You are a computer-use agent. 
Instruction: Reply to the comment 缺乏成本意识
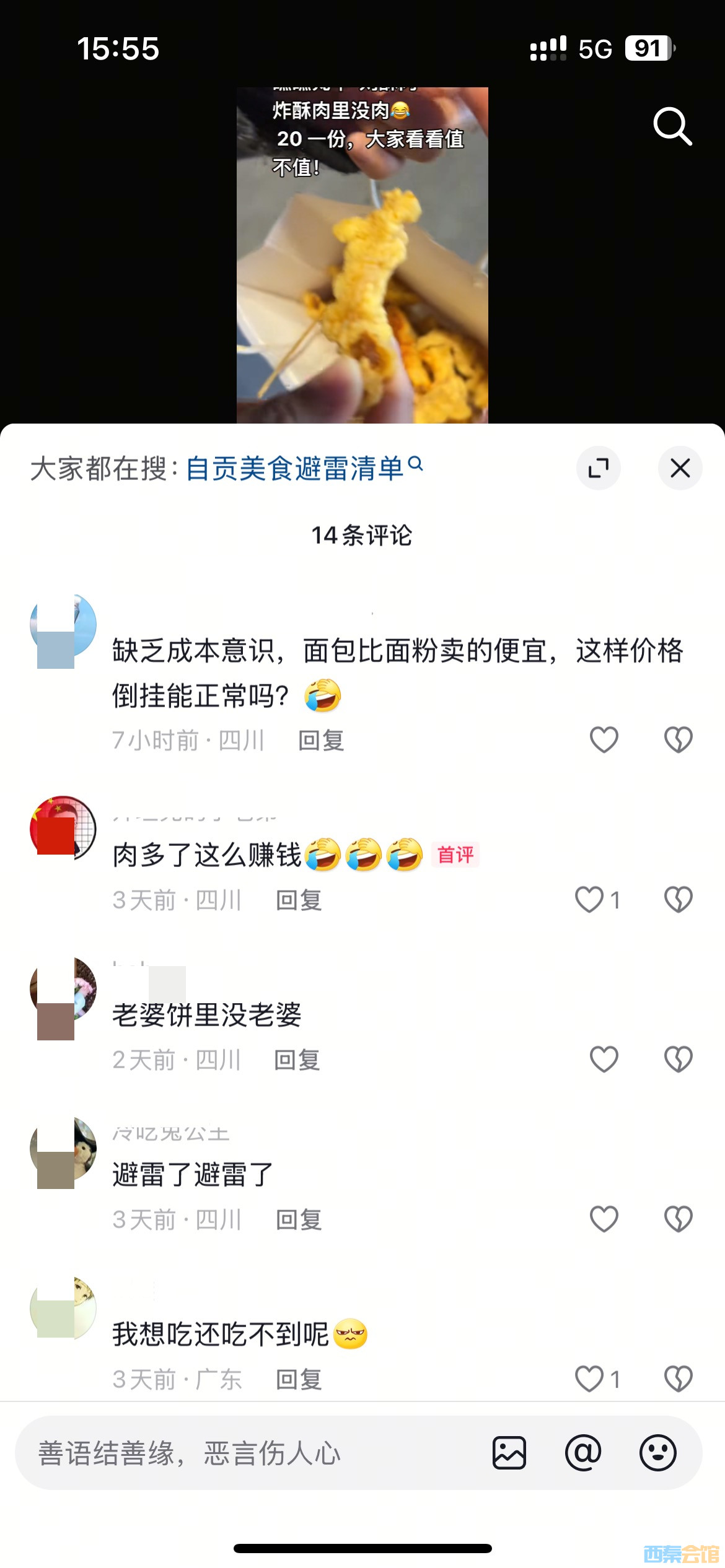pyautogui.click(x=321, y=740)
